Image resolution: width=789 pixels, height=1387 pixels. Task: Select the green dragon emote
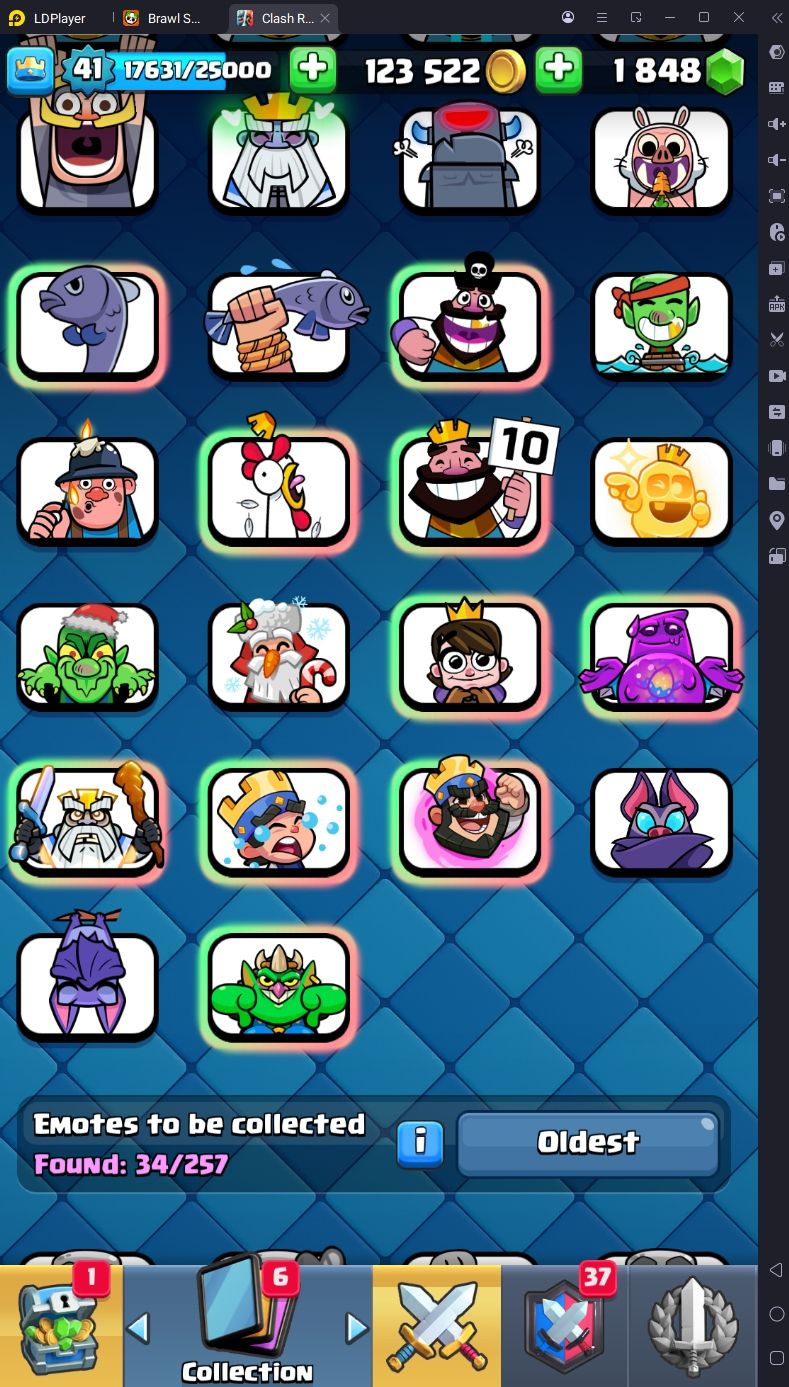(x=279, y=985)
